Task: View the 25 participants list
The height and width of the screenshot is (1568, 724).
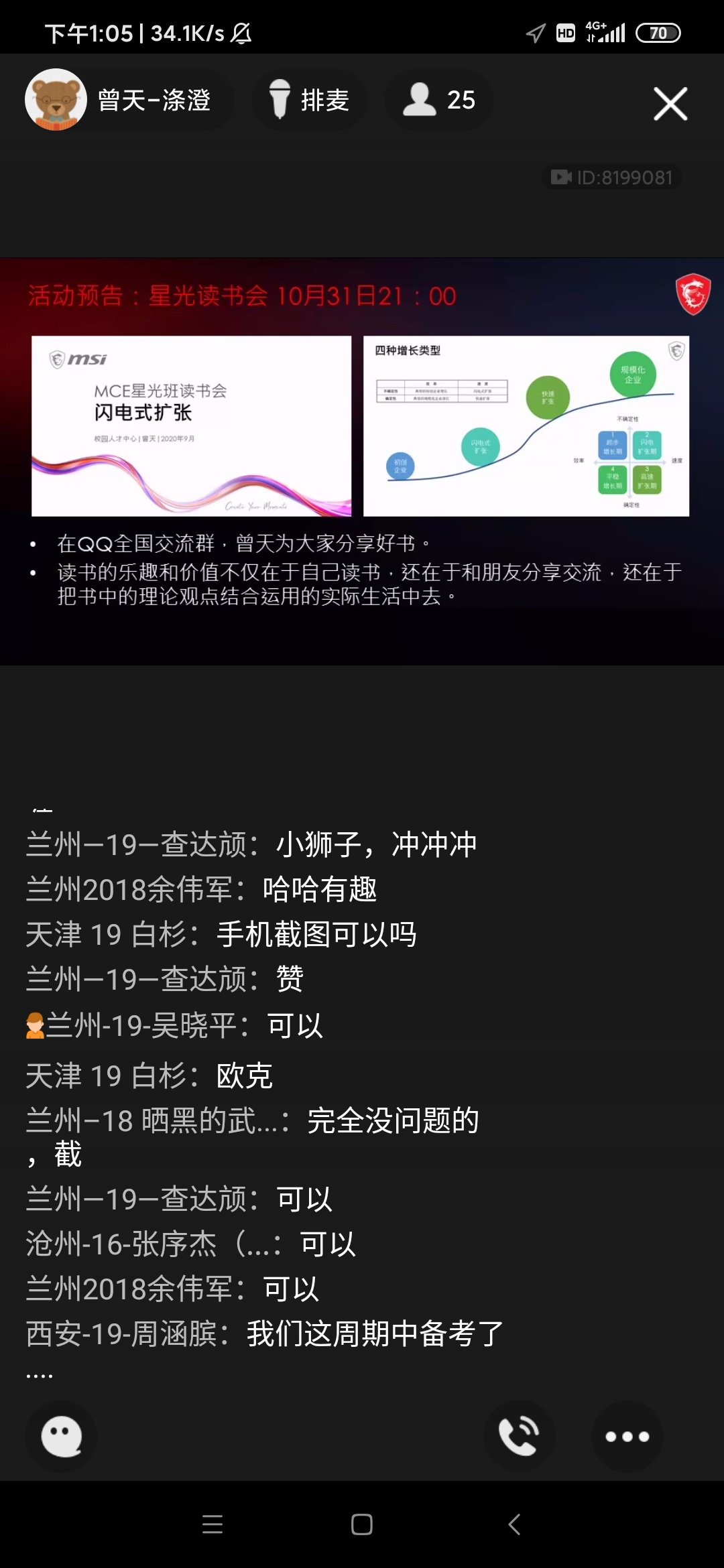Action: tap(439, 100)
